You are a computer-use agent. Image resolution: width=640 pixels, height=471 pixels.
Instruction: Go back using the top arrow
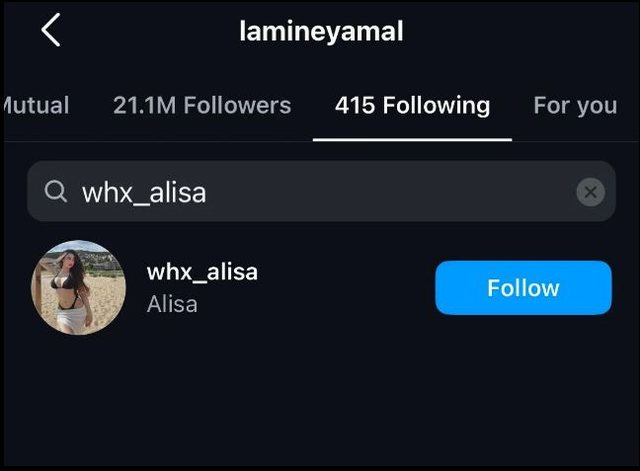click(x=51, y=31)
